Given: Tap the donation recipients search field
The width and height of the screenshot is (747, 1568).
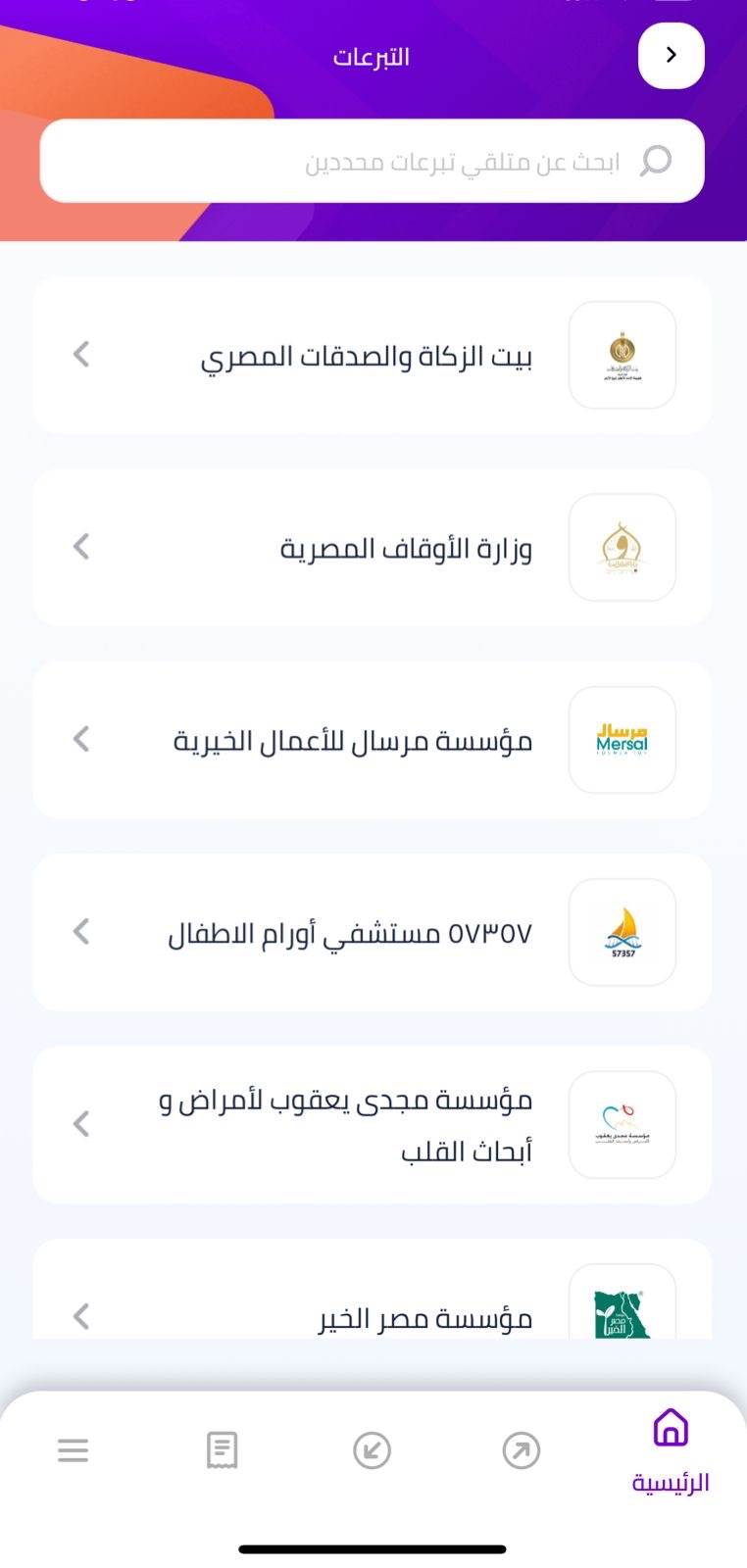Looking at the screenshot, I should [372, 161].
